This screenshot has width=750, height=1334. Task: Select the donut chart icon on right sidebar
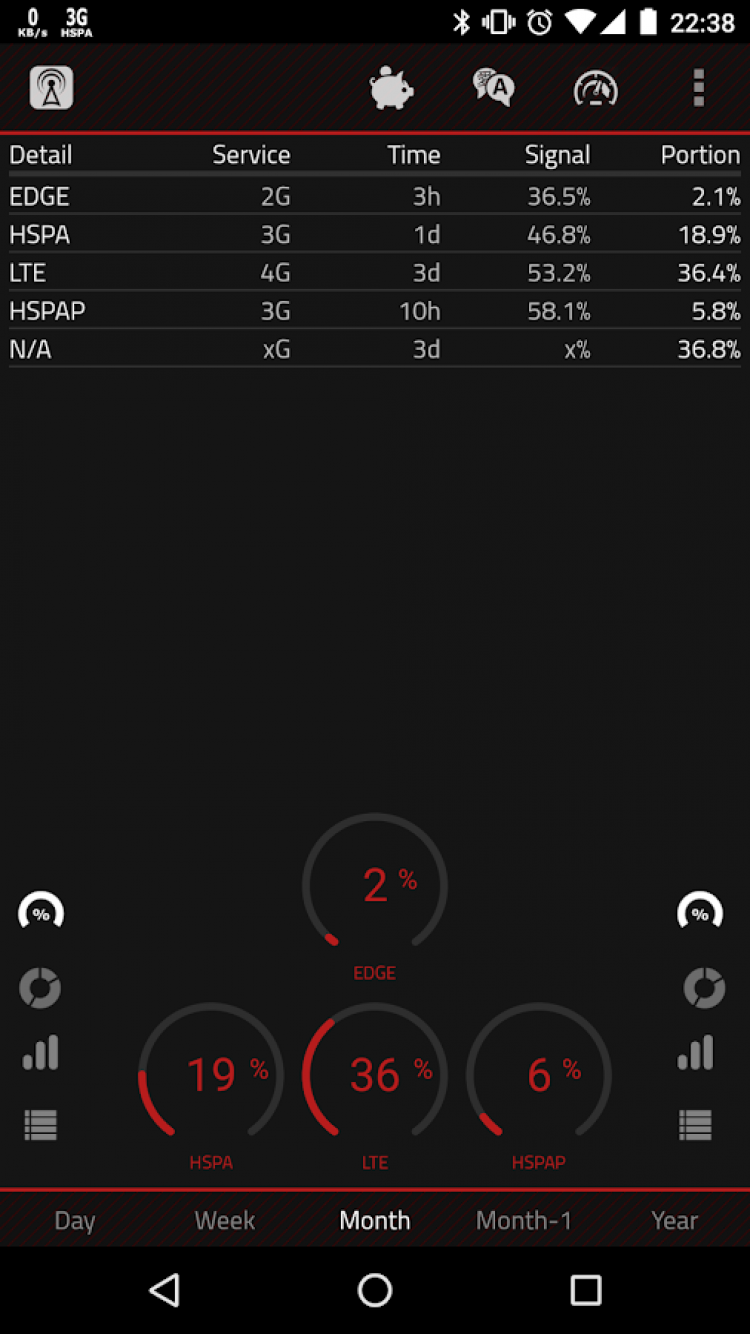pos(704,988)
